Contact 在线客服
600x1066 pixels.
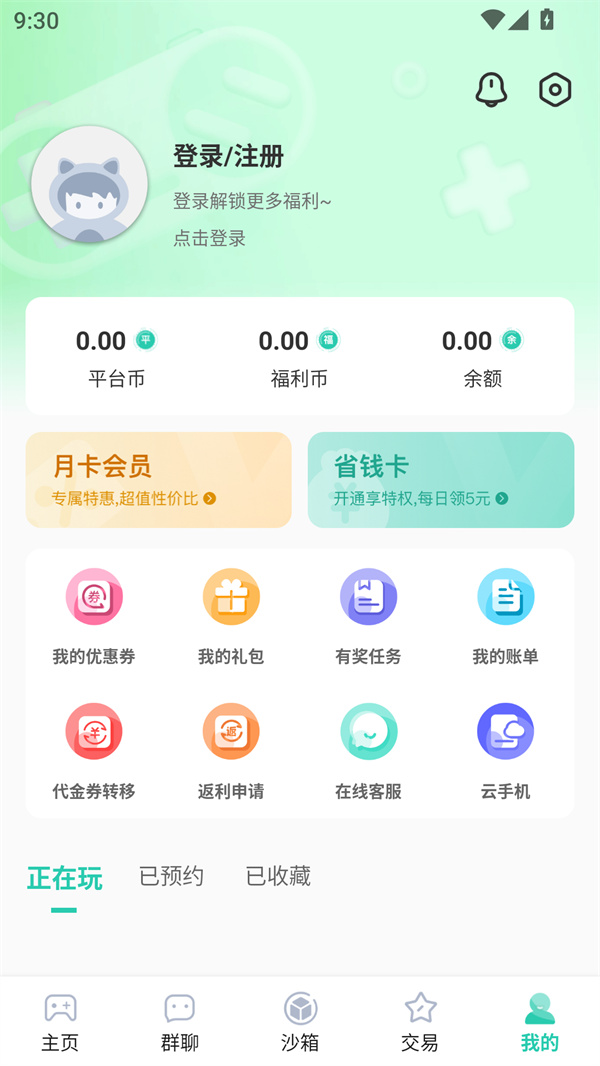click(x=368, y=751)
